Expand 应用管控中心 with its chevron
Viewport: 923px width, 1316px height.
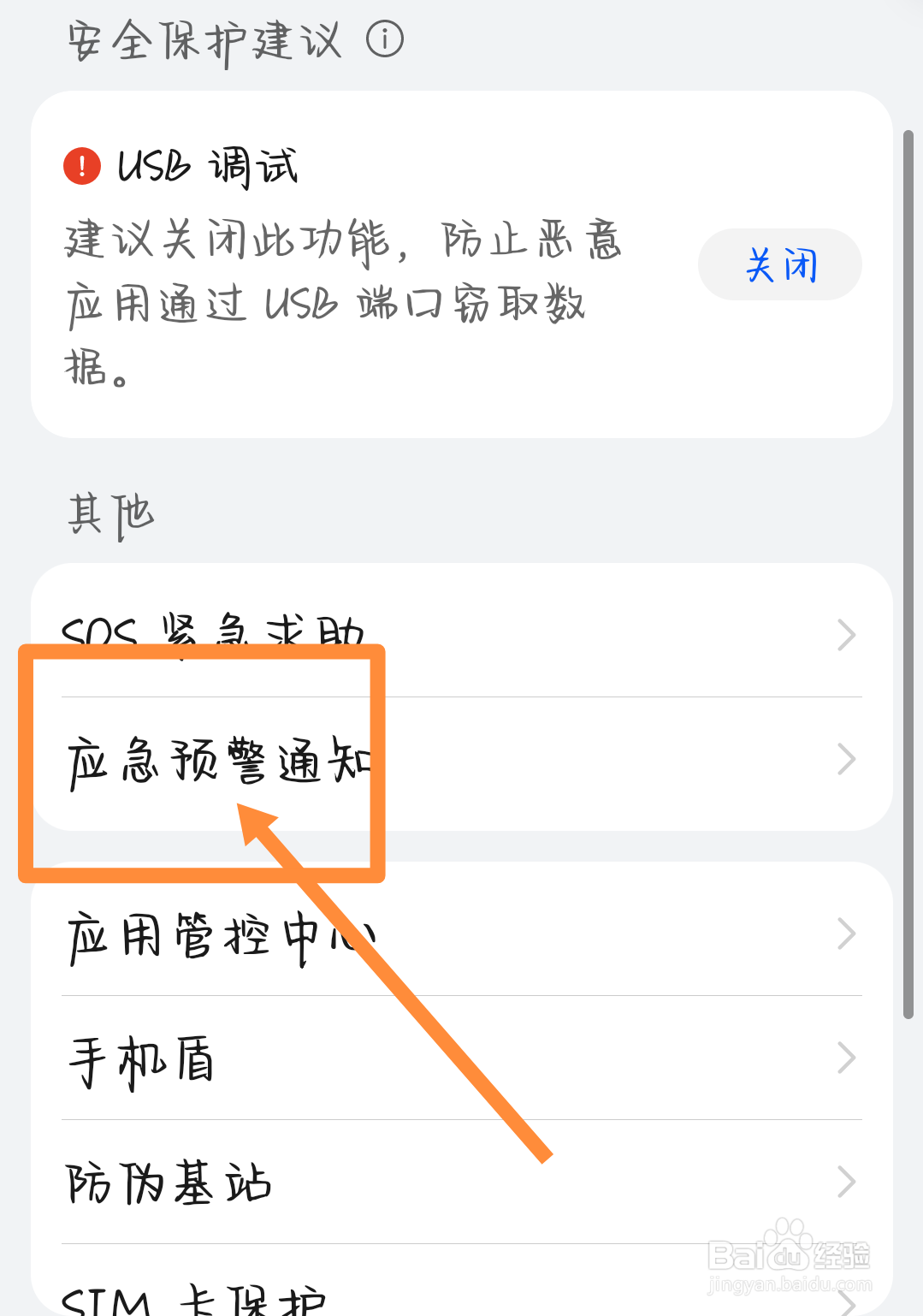coord(846,933)
